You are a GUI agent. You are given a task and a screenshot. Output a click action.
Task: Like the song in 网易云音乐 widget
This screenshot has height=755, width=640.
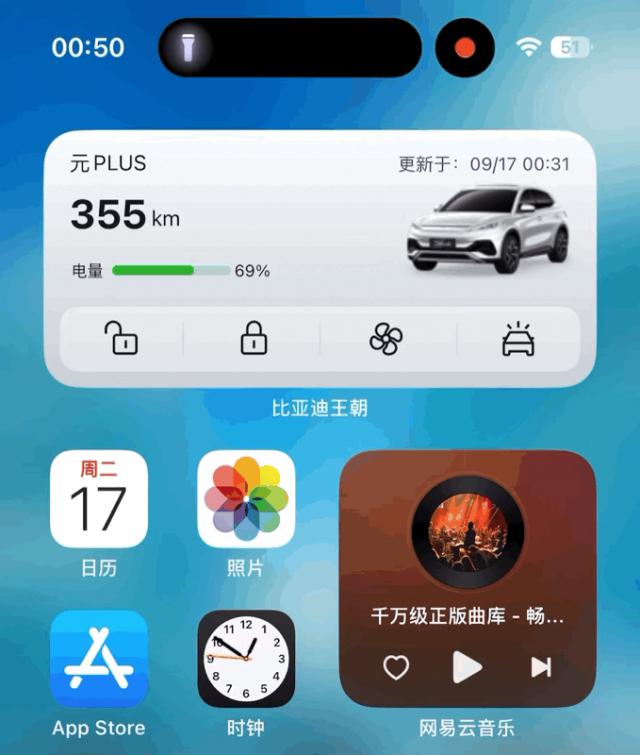click(397, 667)
